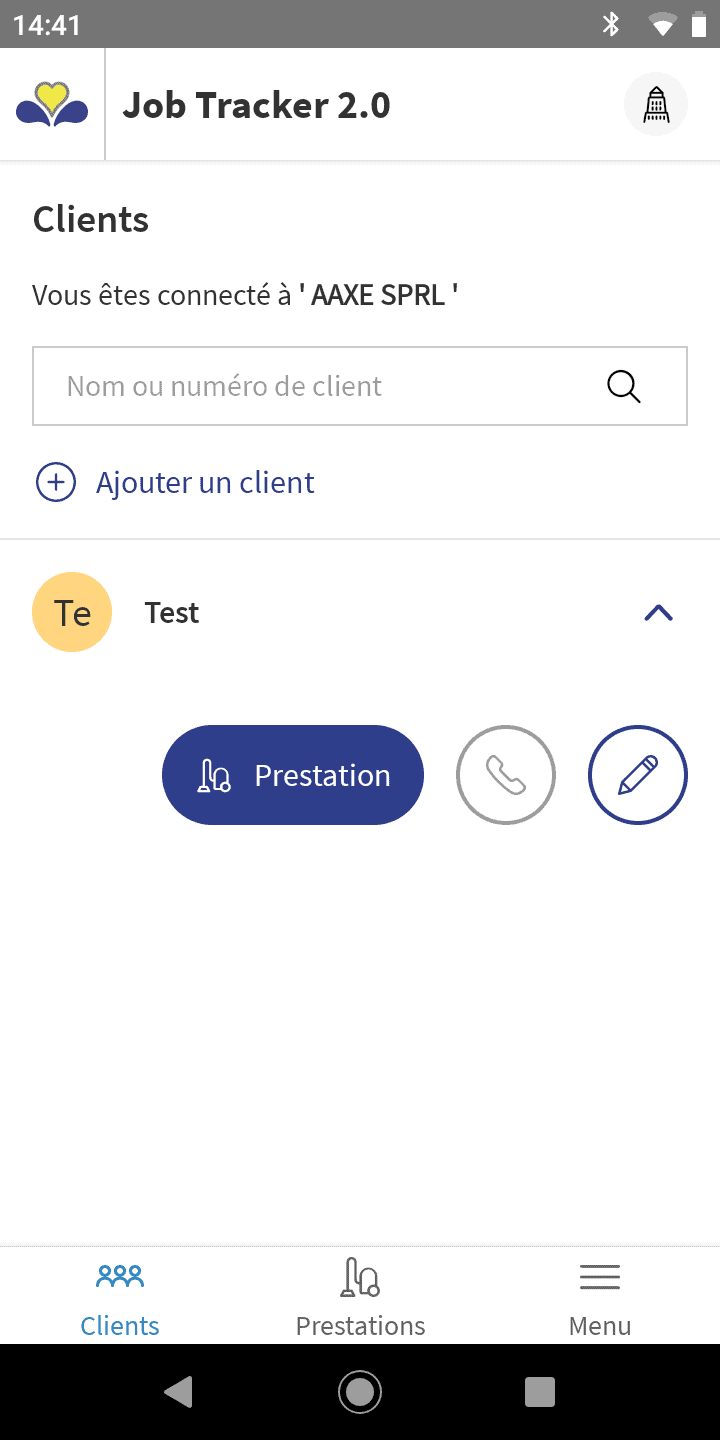Start a Prestation for Test
This screenshot has width=720, height=1440.
(x=293, y=775)
